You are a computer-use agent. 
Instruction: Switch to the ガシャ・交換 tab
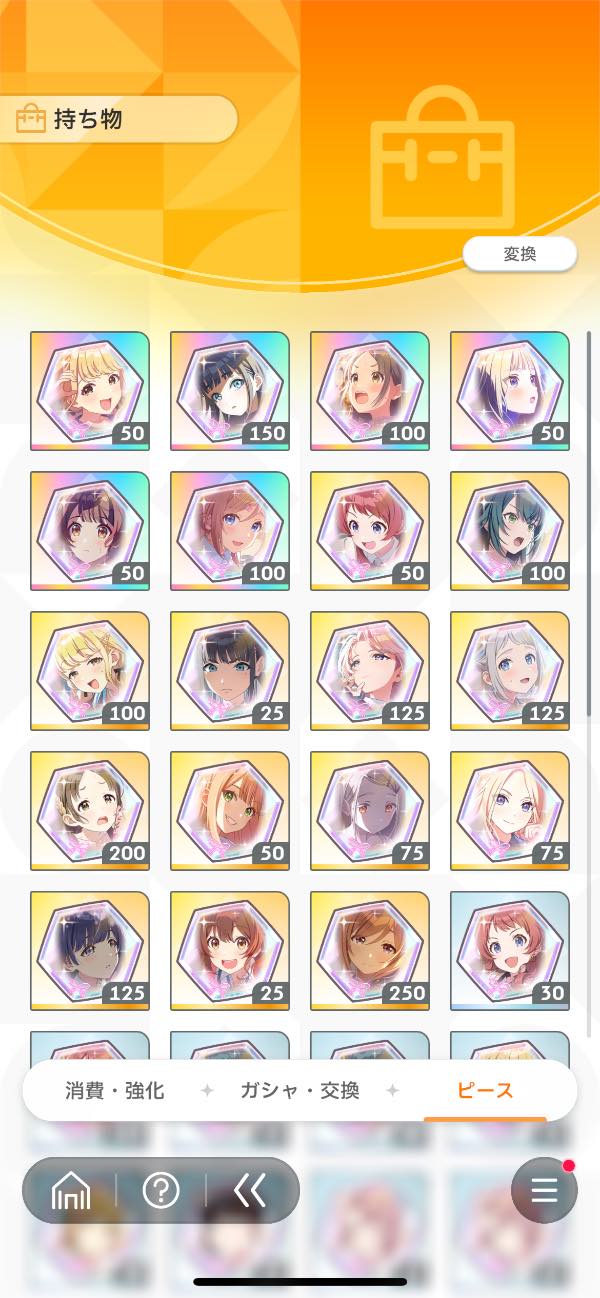[299, 1090]
